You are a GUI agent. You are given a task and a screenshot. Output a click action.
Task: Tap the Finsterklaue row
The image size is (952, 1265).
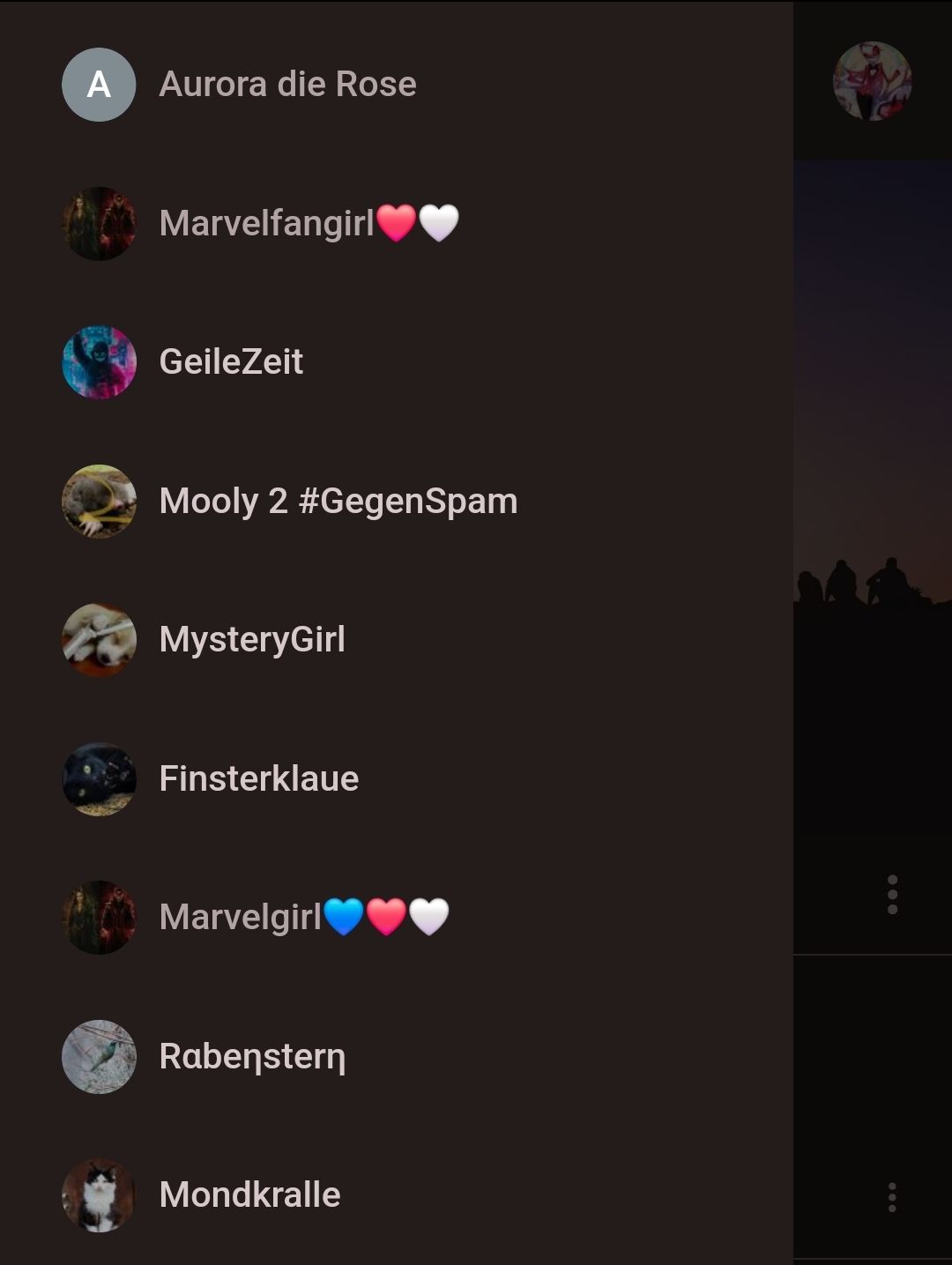tap(258, 778)
